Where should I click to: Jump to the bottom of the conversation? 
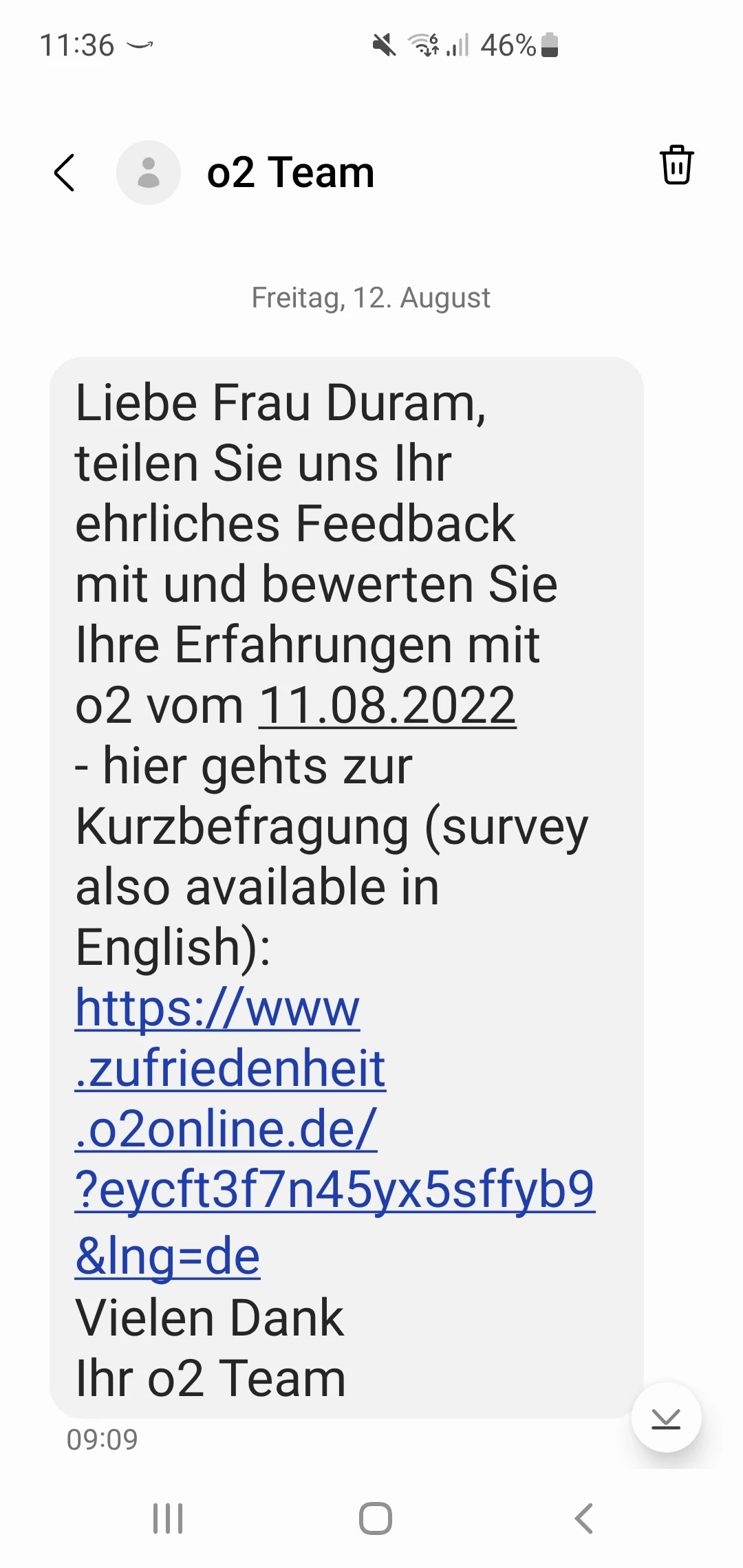(666, 1418)
